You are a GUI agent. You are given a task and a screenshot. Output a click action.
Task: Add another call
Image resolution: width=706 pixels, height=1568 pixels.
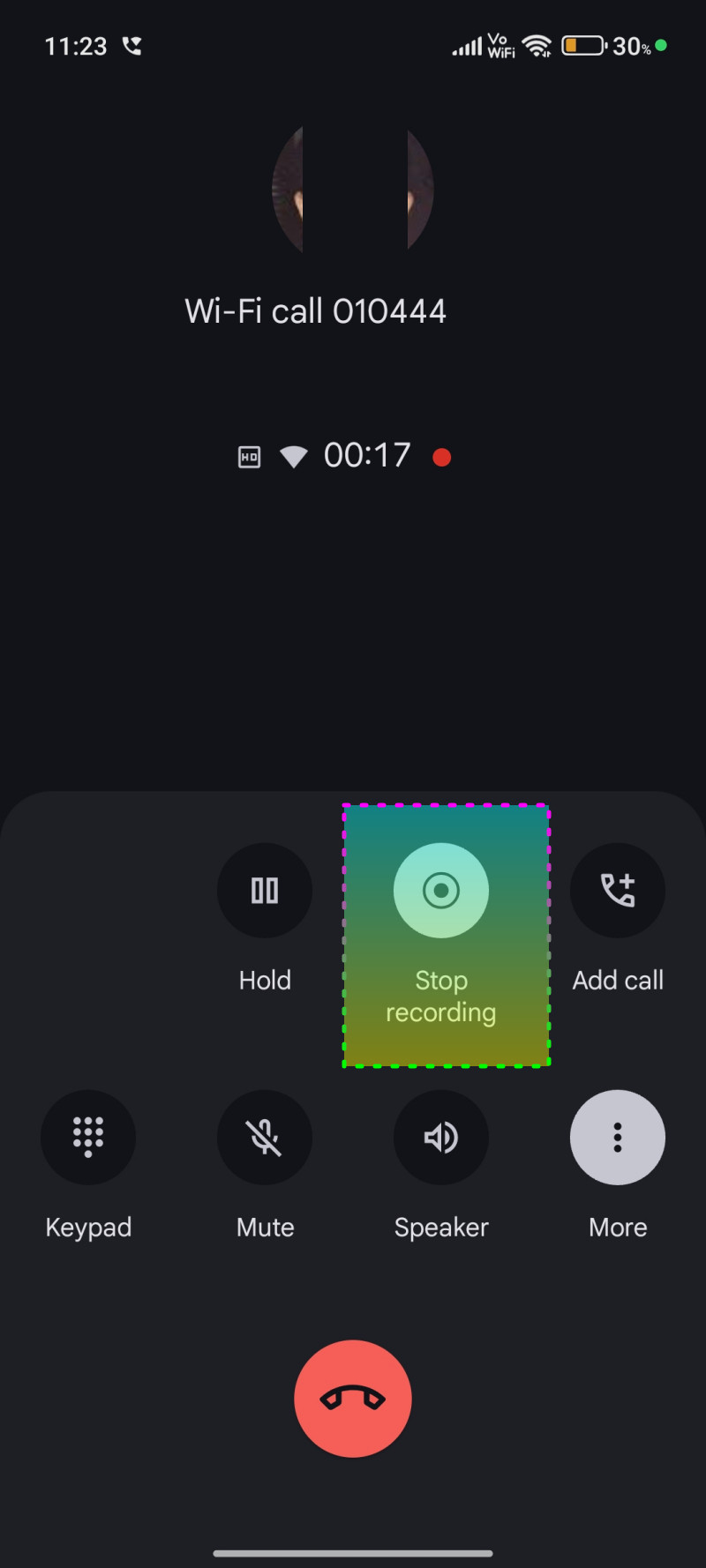pos(618,891)
